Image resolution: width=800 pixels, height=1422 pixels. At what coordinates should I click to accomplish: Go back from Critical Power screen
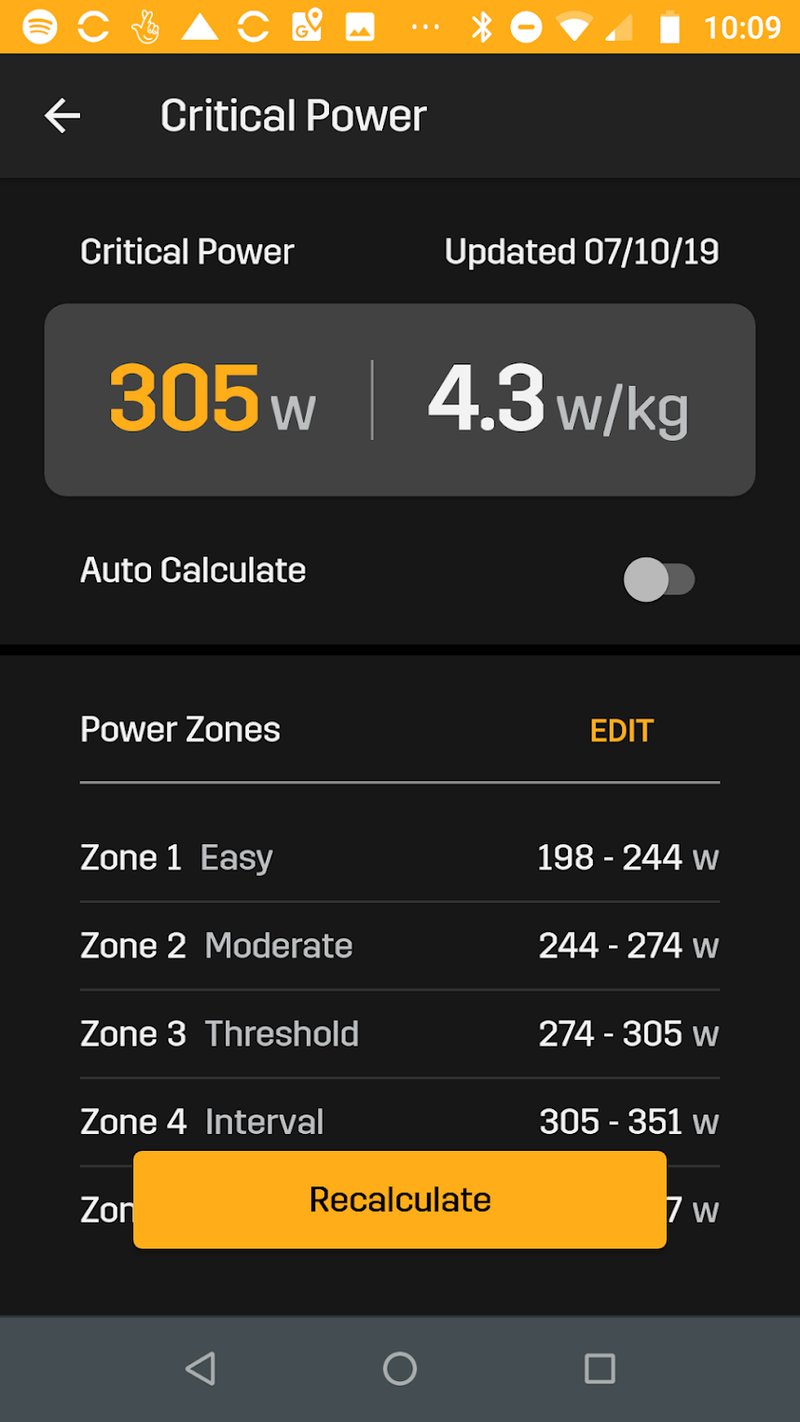click(x=62, y=116)
